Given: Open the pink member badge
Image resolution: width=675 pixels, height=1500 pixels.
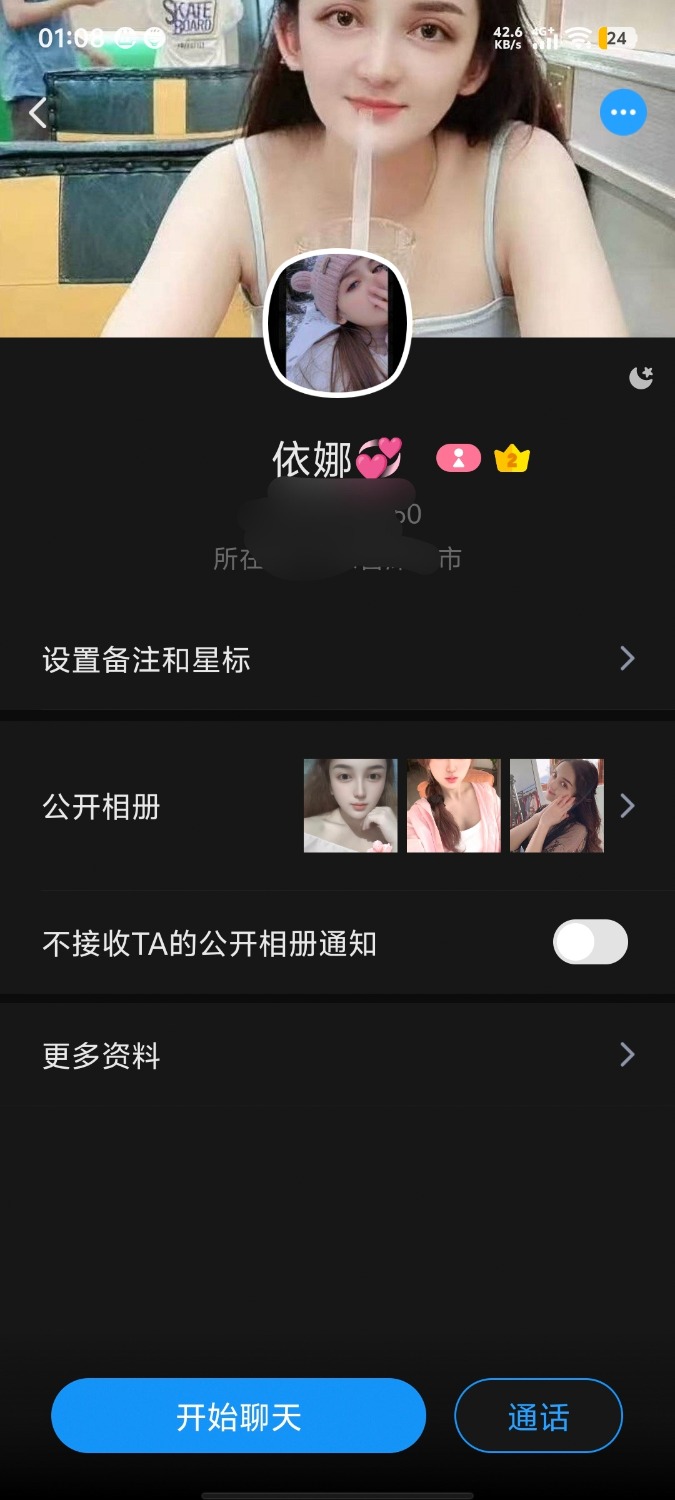Looking at the screenshot, I should [459, 459].
